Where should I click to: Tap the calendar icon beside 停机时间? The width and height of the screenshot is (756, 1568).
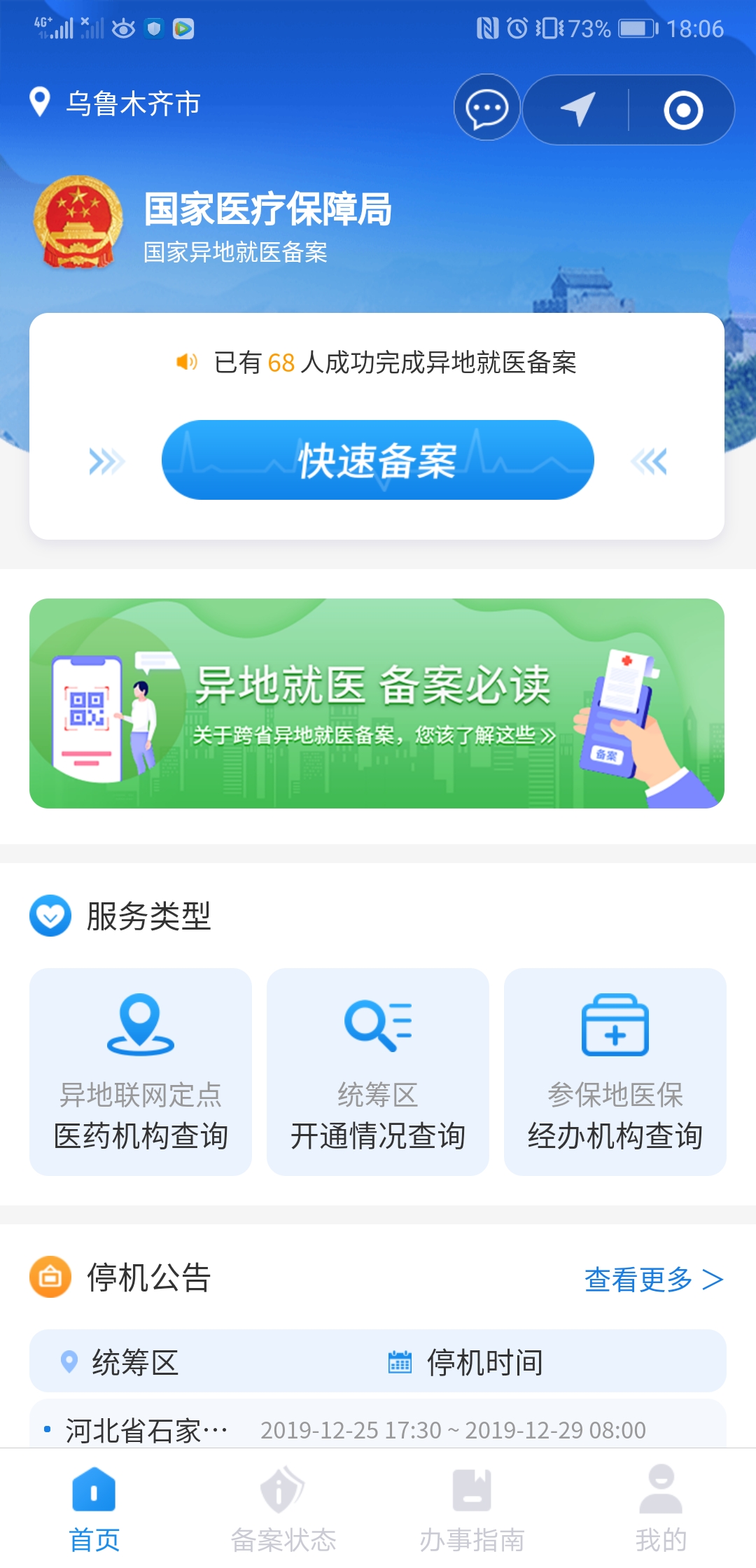coord(399,1362)
